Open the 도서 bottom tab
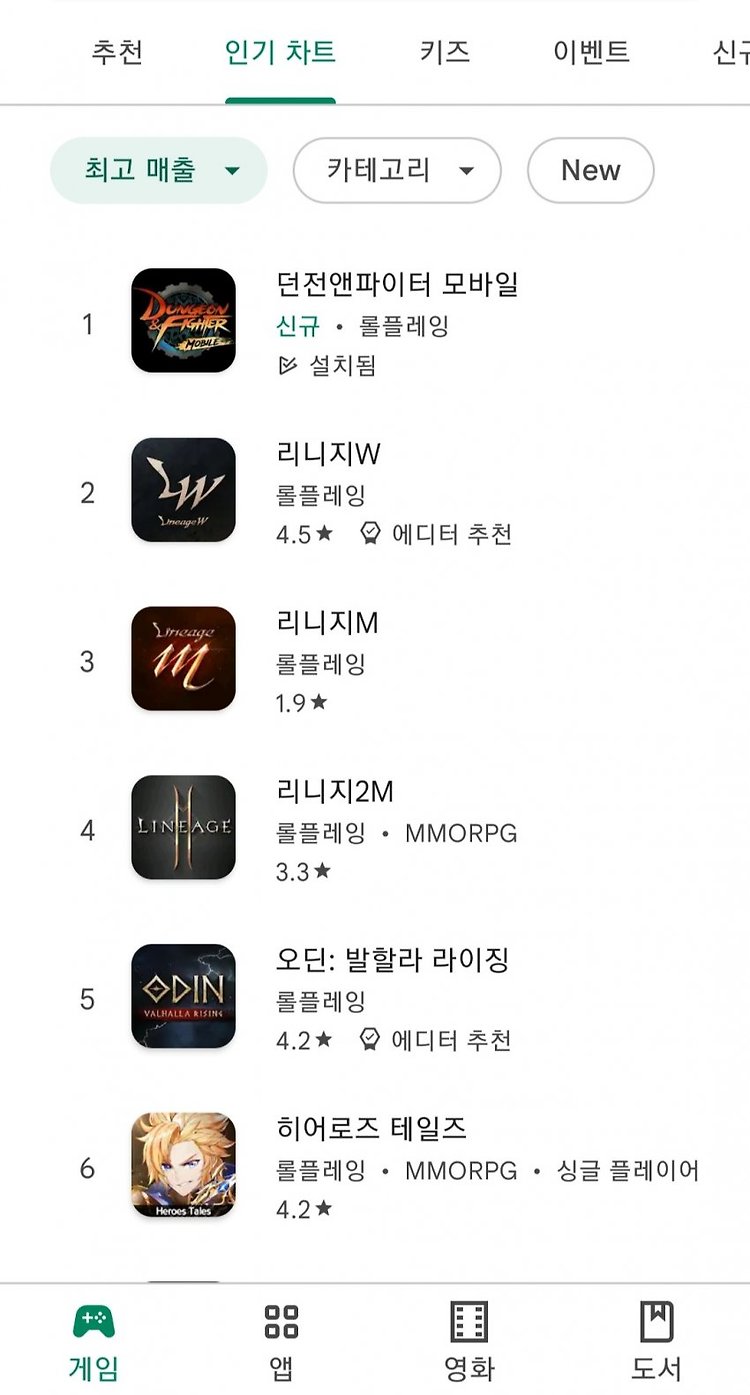The width and height of the screenshot is (750, 1395). click(x=657, y=1340)
